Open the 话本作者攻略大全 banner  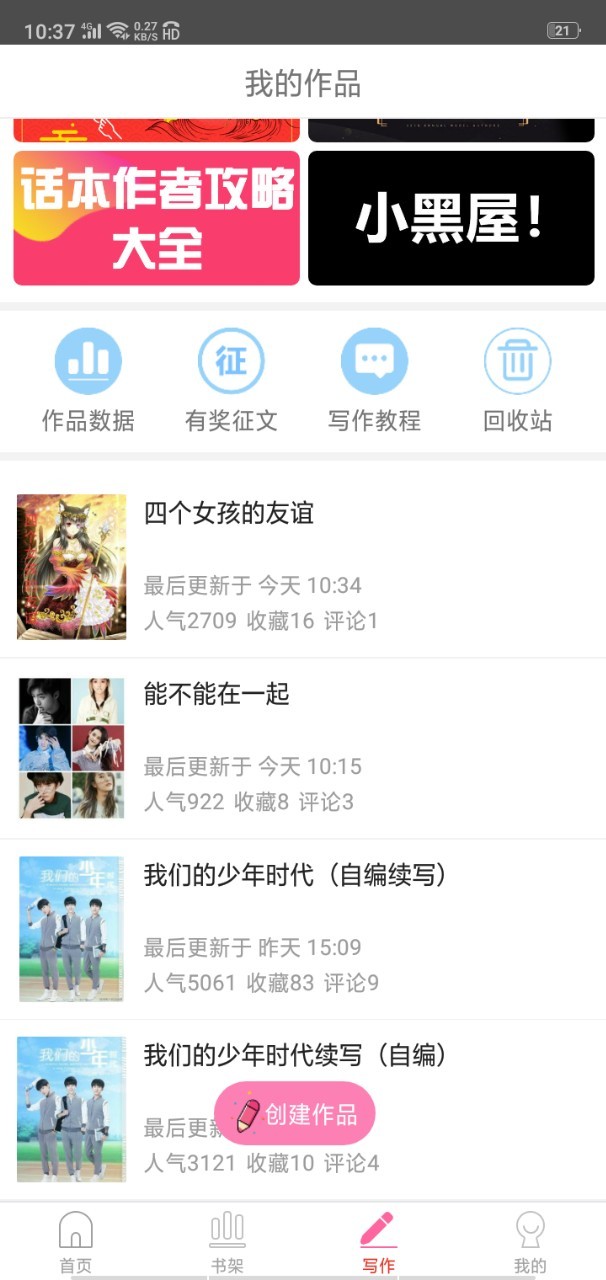(x=156, y=218)
